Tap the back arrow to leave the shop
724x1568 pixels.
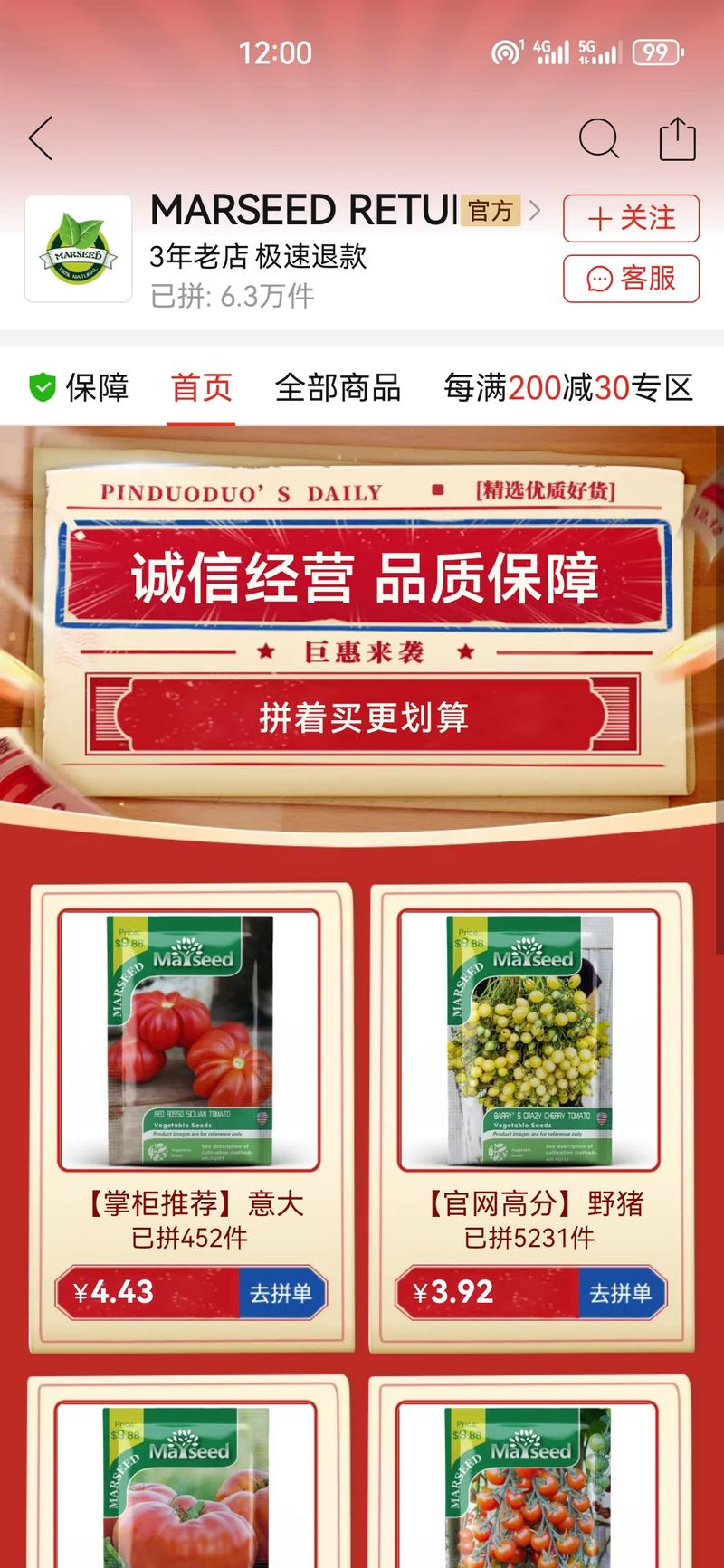[x=41, y=138]
